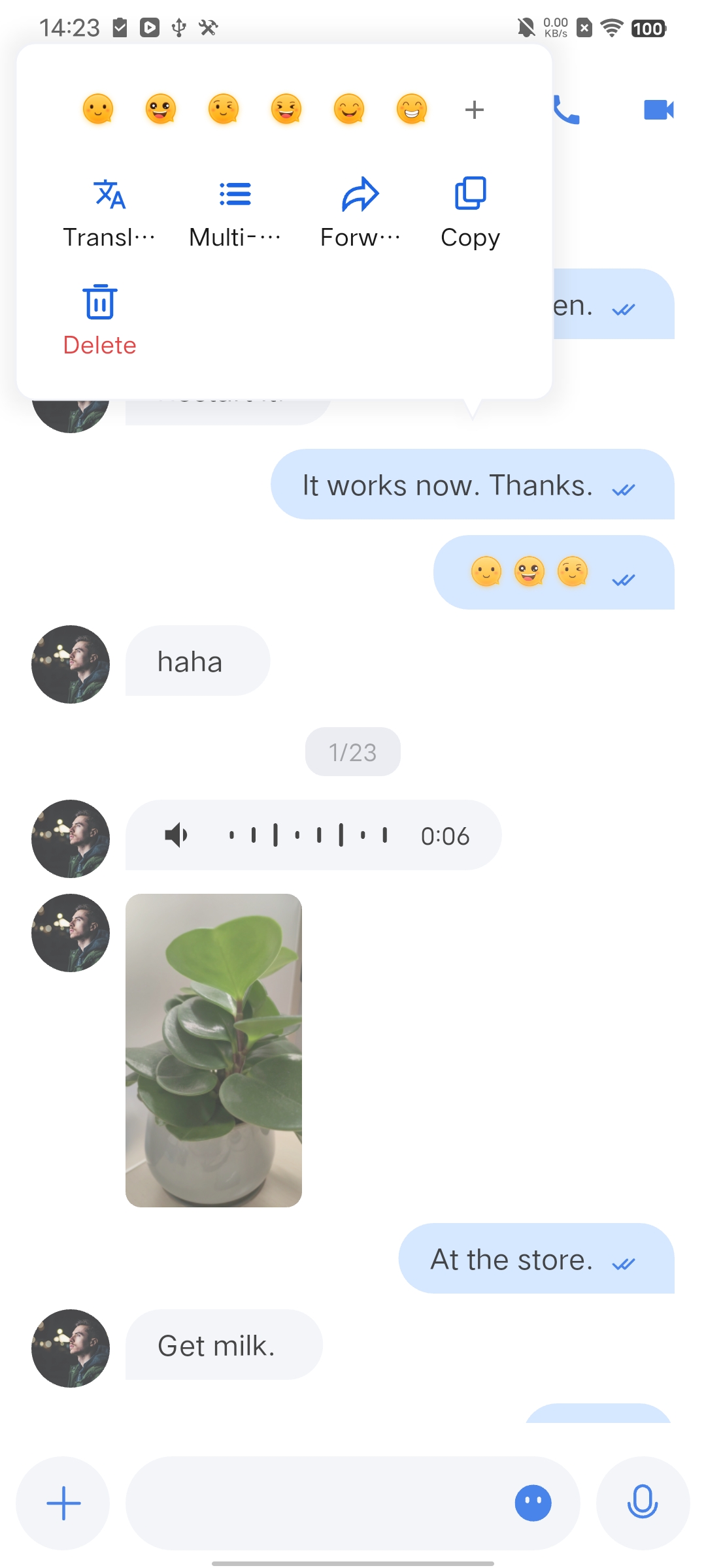Record a voice message with microphone
Image resolution: width=706 pixels, height=1568 pixels.
[643, 1503]
